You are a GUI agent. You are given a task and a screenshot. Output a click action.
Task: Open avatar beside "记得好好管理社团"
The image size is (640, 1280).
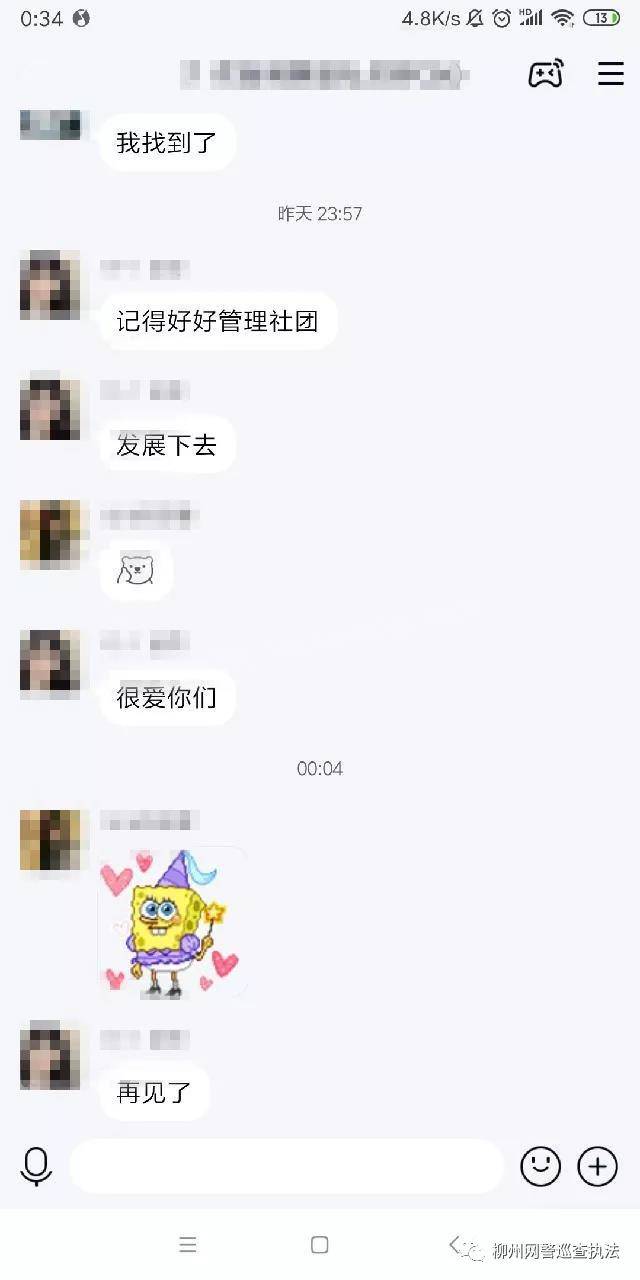coord(50,285)
